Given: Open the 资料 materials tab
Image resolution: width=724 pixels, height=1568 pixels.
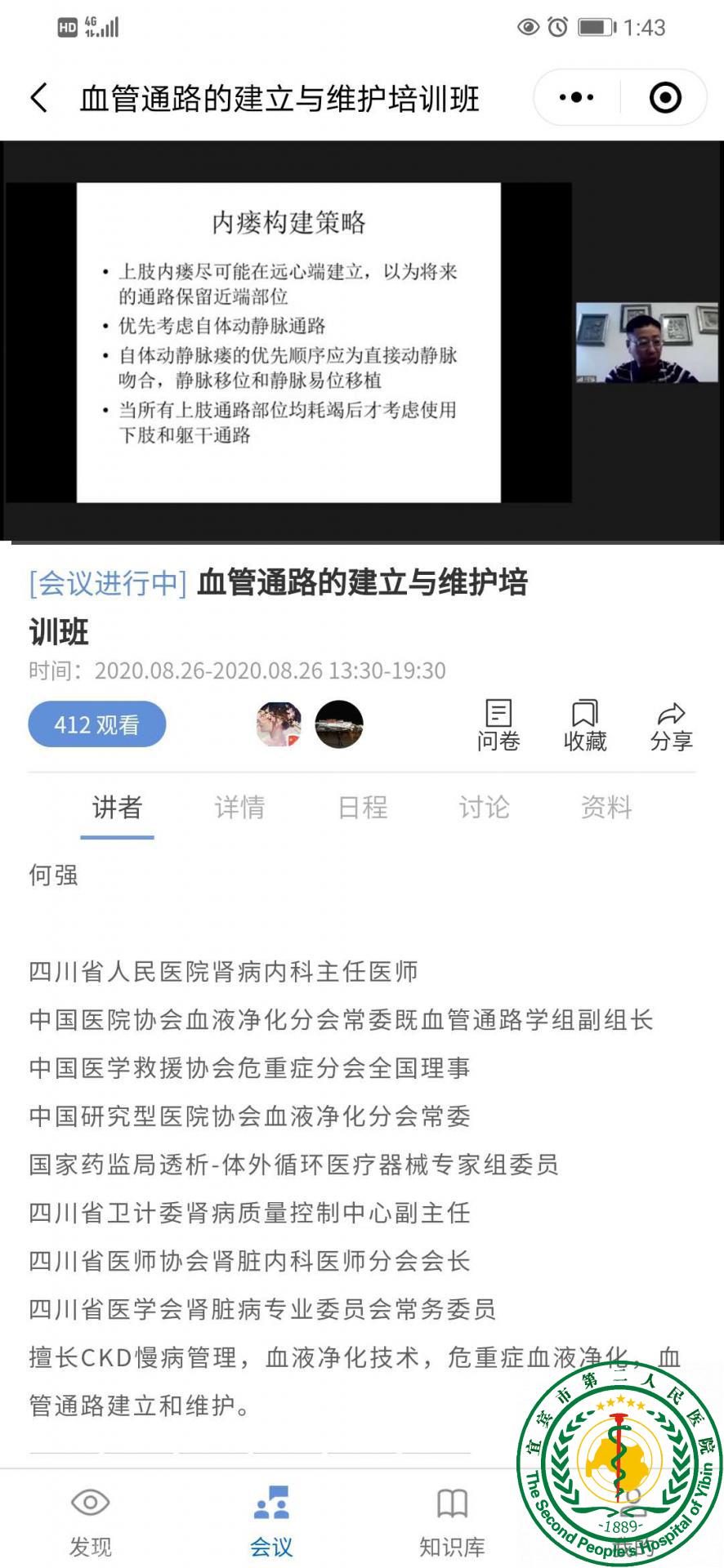Looking at the screenshot, I should (x=606, y=808).
